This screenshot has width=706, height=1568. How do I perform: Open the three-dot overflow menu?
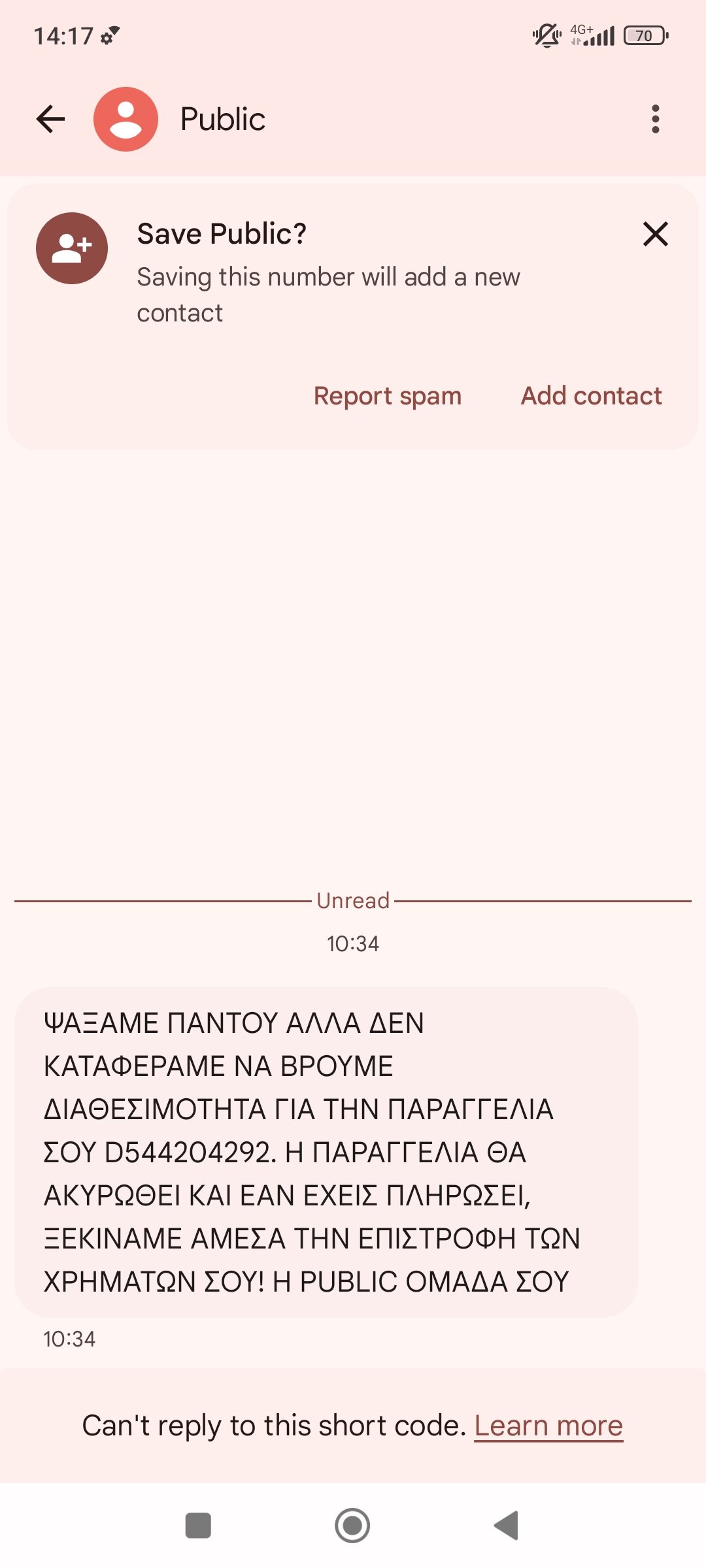coord(656,119)
